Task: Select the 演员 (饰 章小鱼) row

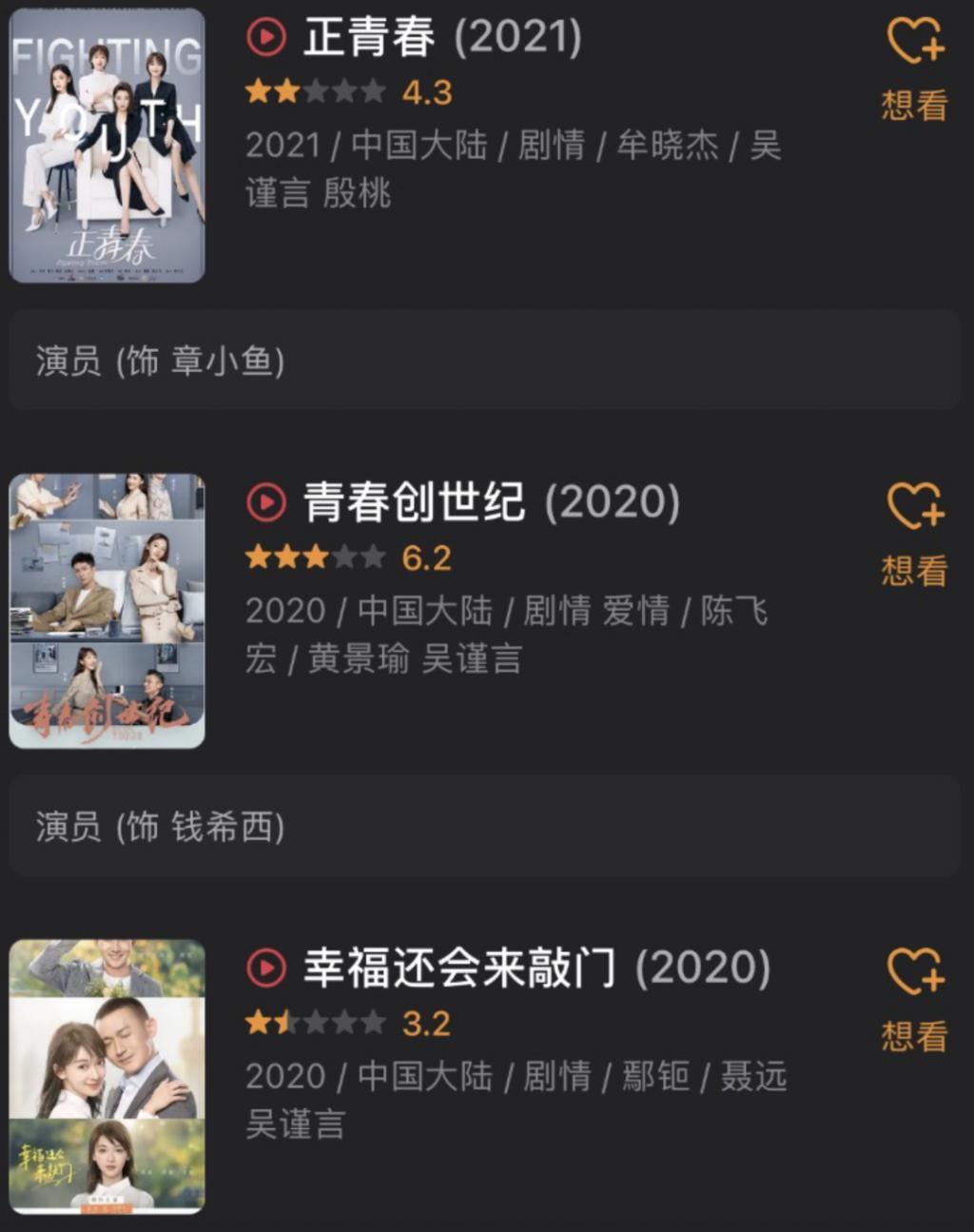Action: (487, 359)
